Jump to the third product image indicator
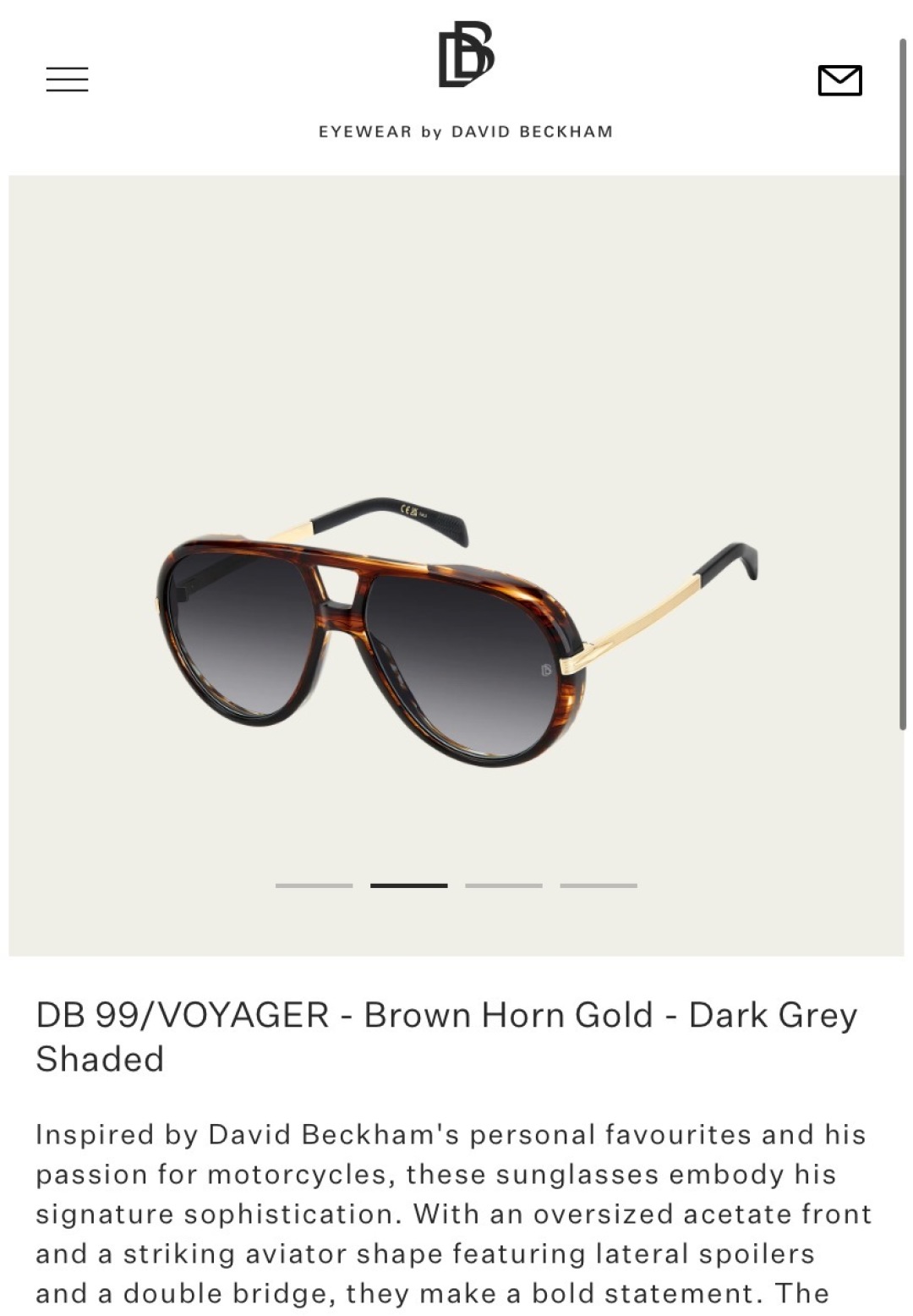 coord(503,886)
